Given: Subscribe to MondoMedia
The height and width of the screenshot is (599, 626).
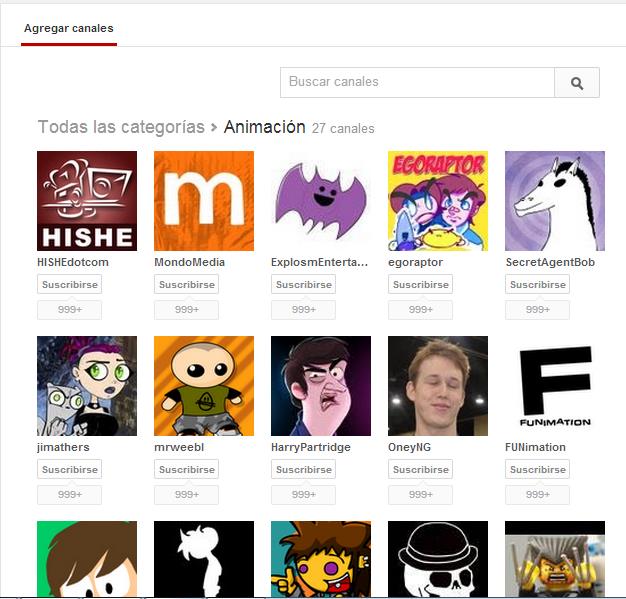Looking at the screenshot, I should pos(187,285).
